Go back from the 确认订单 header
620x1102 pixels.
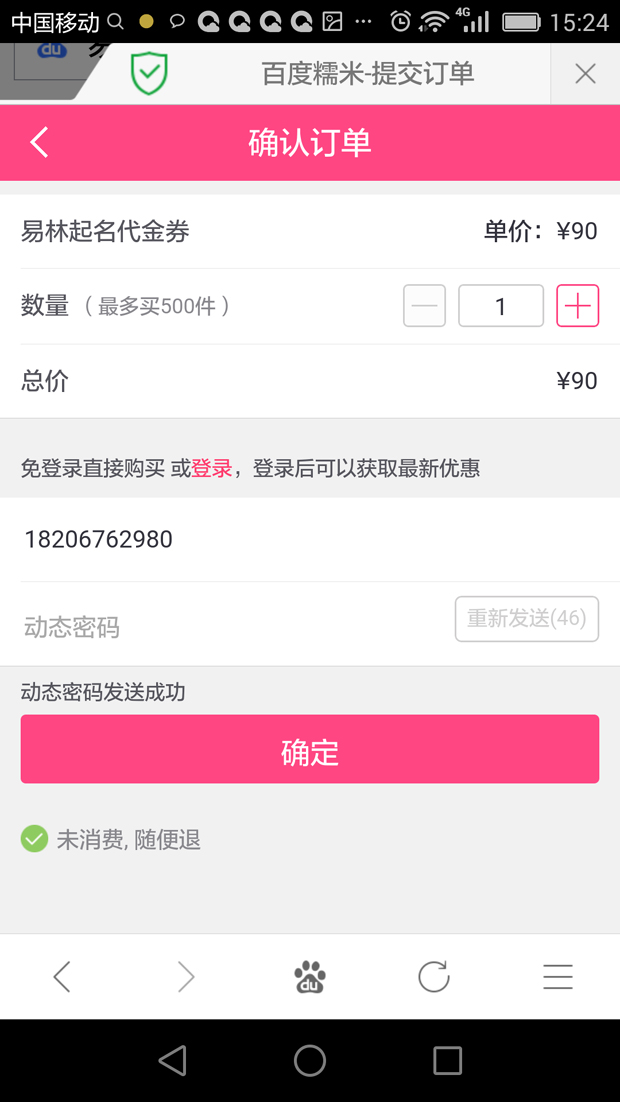[x=39, y=143]
